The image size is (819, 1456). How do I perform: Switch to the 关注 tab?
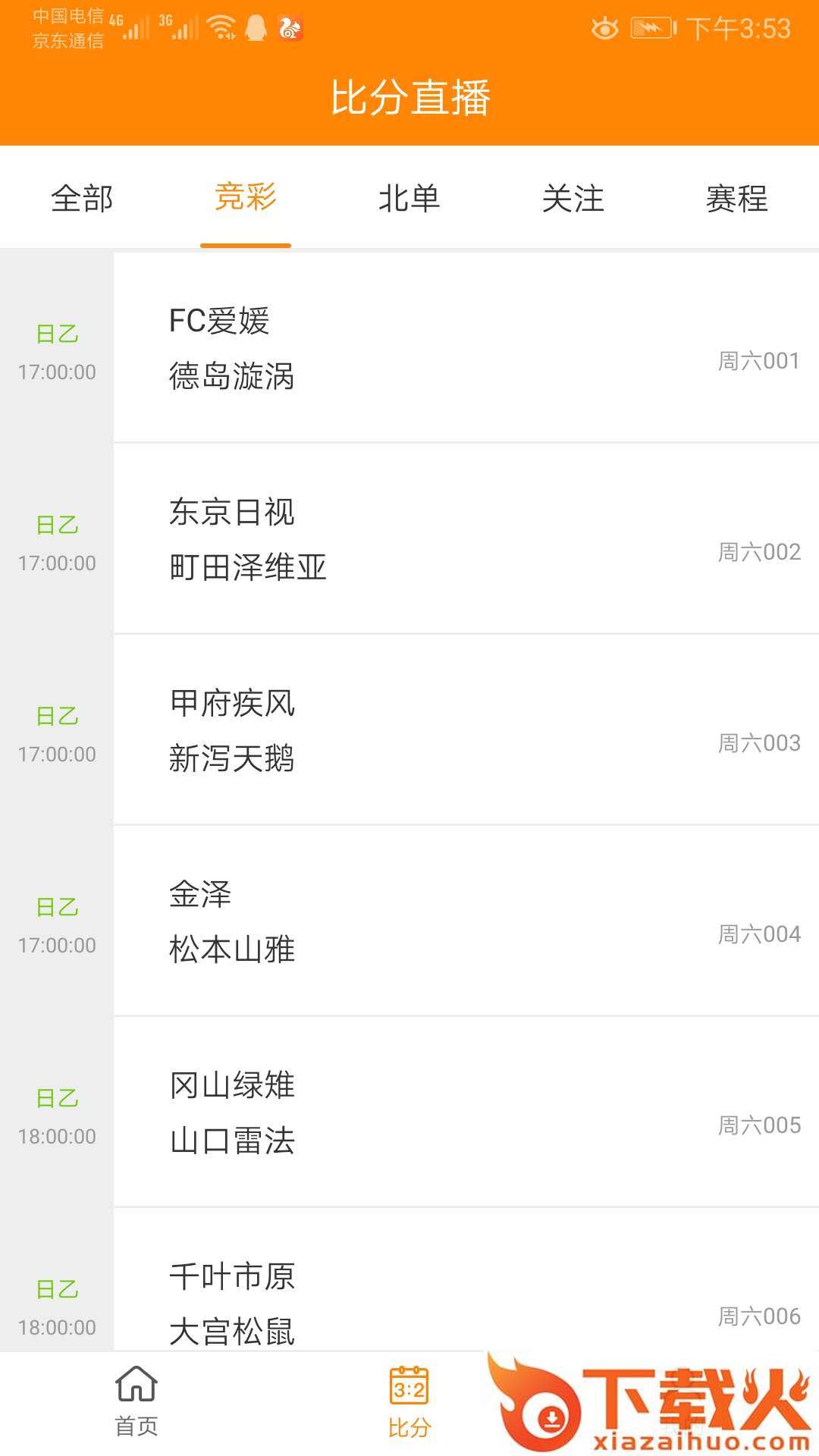click(573, 199)
